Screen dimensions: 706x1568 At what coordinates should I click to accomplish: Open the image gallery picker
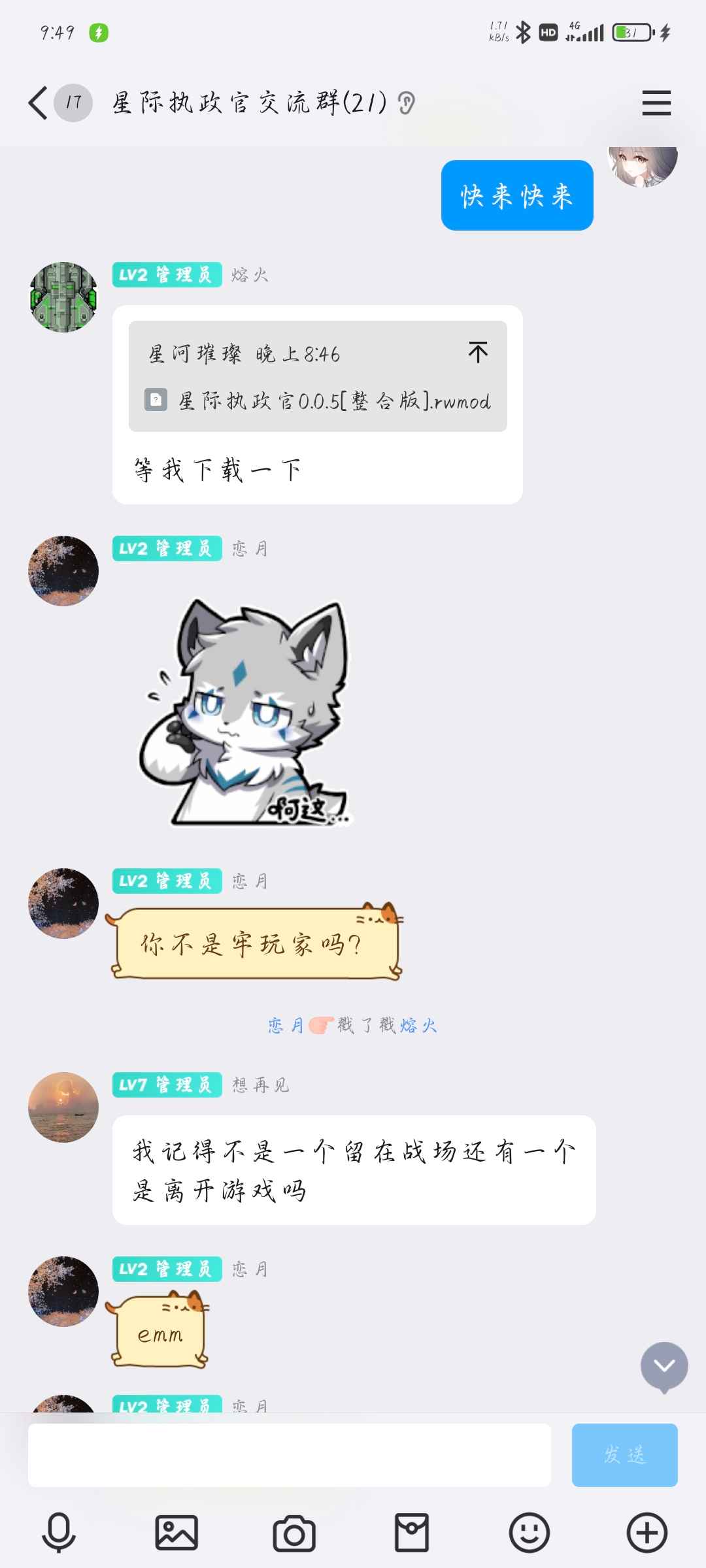(x=176, y=1532)
